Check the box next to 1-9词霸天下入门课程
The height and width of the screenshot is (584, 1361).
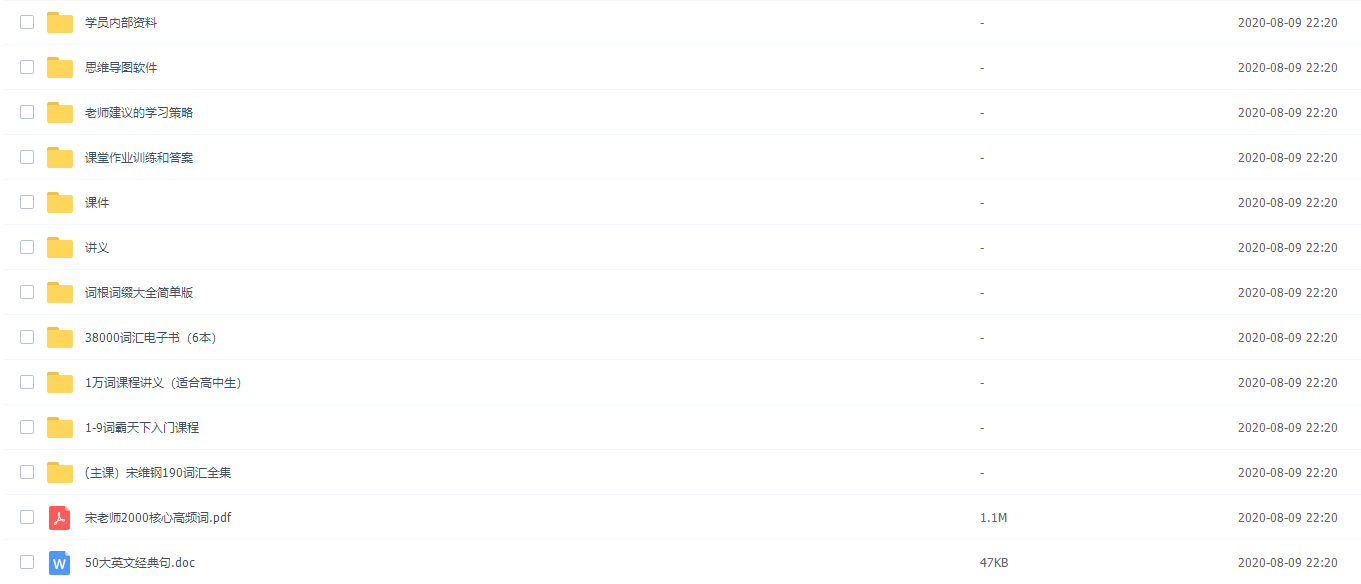pyautogui.click(x=27, y=427)
